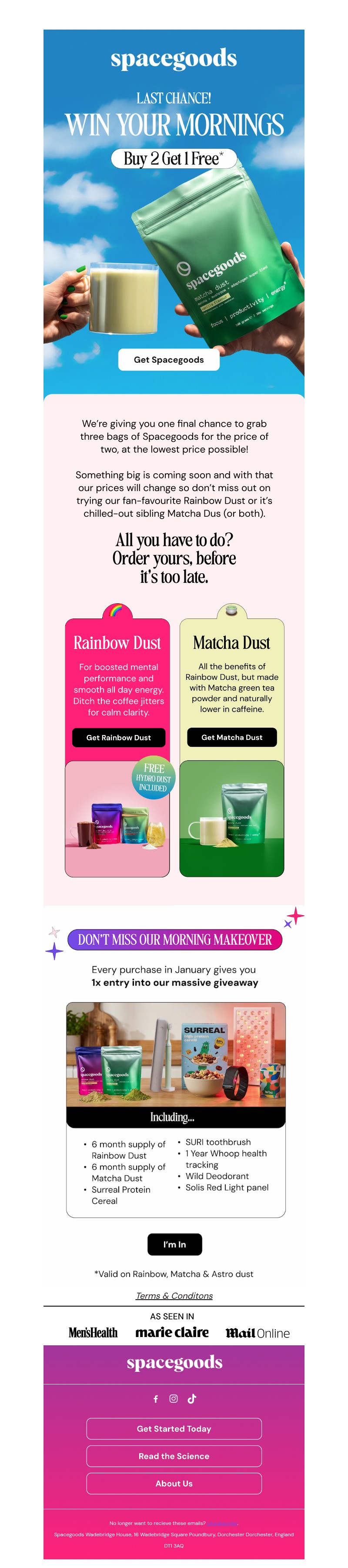Open the Matcha Dust product image

point(232,819)
